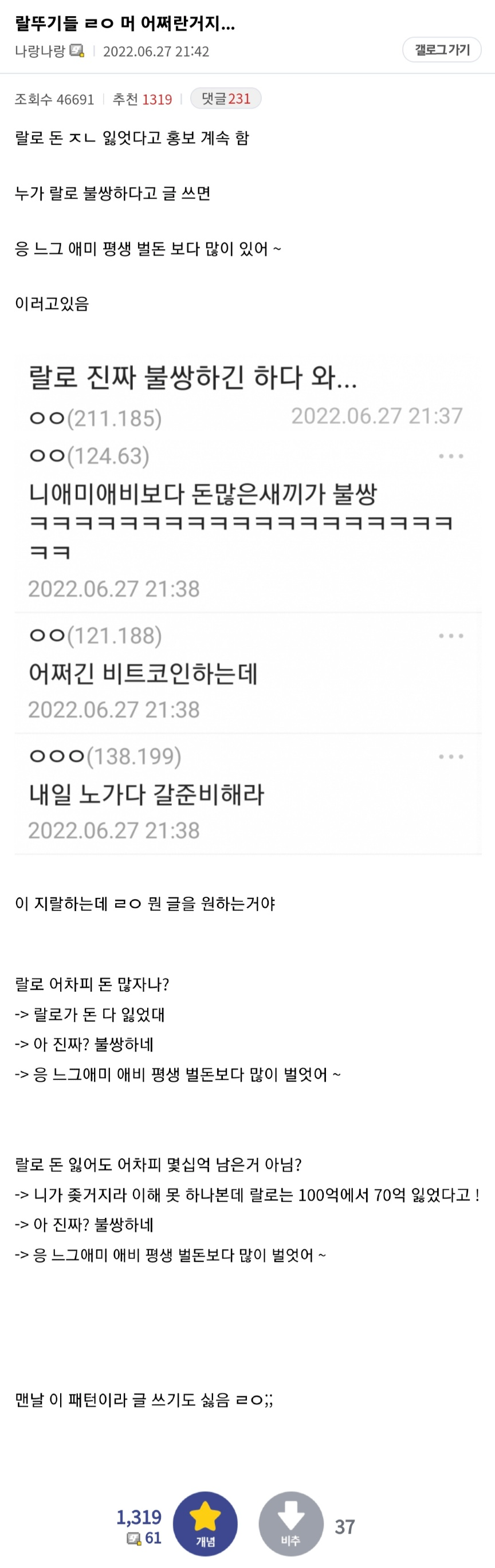Open author 나랑나랑's profile
Image resolution: width=495 pixels, height=1568 pixels.
coord(40,51)
